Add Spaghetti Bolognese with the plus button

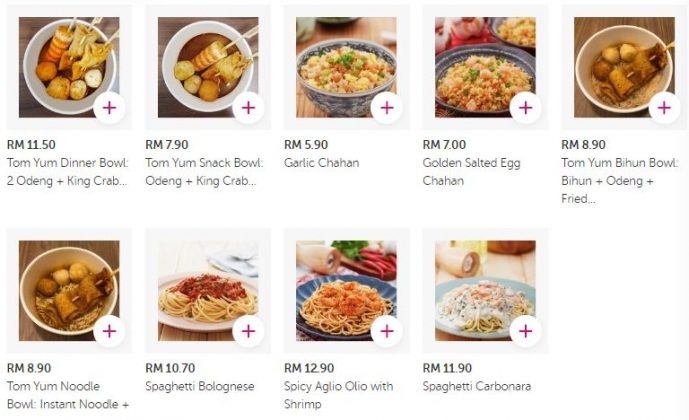pos(248,331)
